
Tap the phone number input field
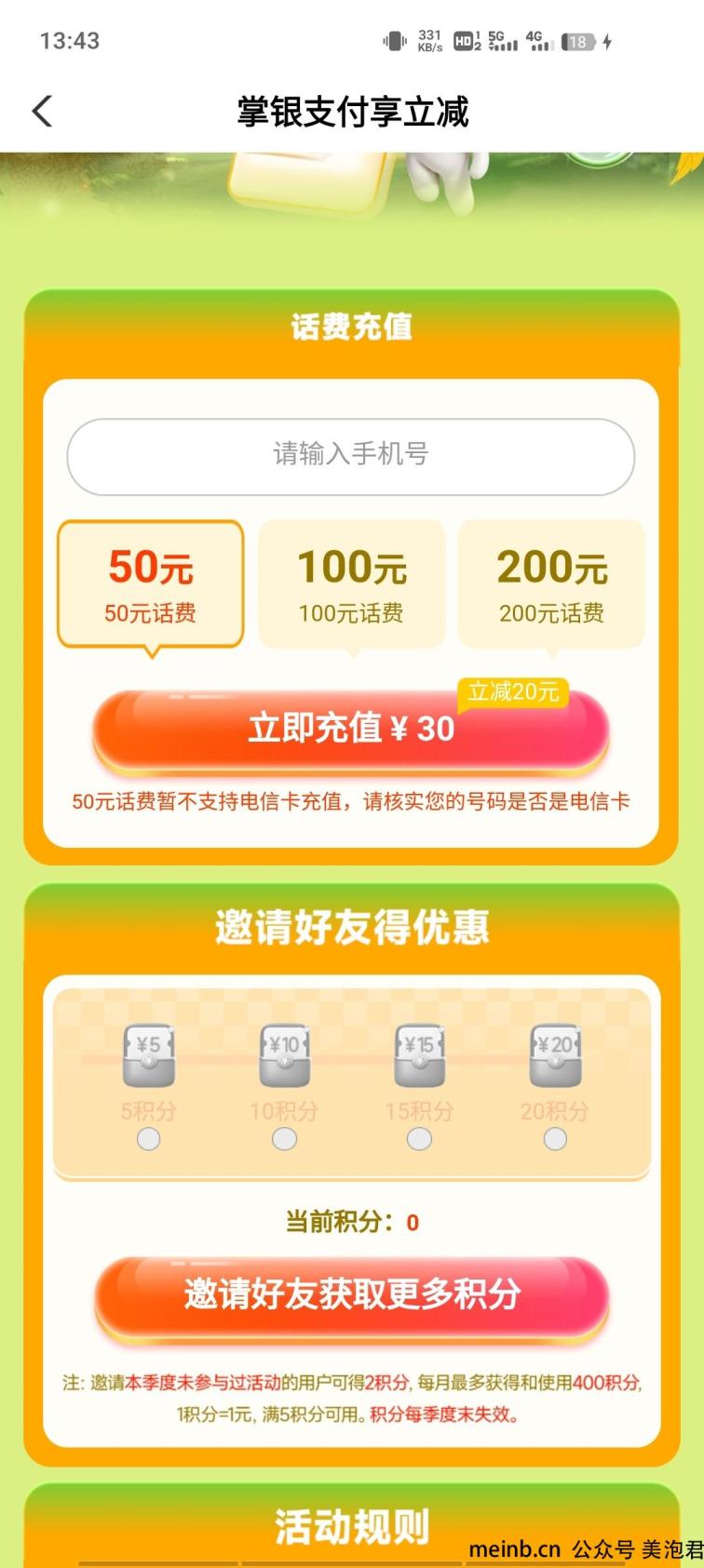351,455
